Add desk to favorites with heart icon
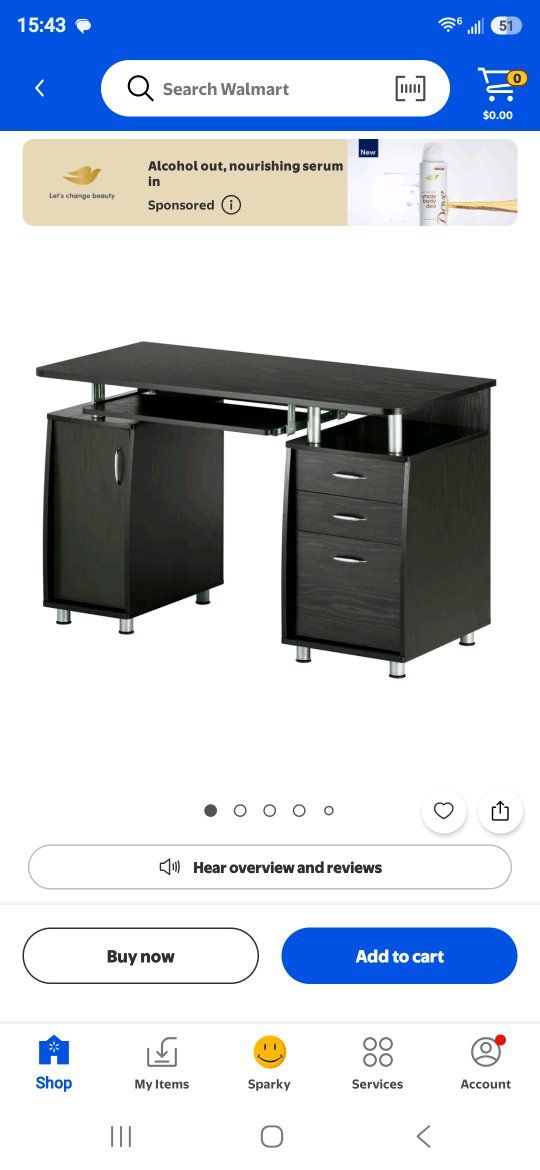This screenshot has height=1170, width=540. point(444,811)
